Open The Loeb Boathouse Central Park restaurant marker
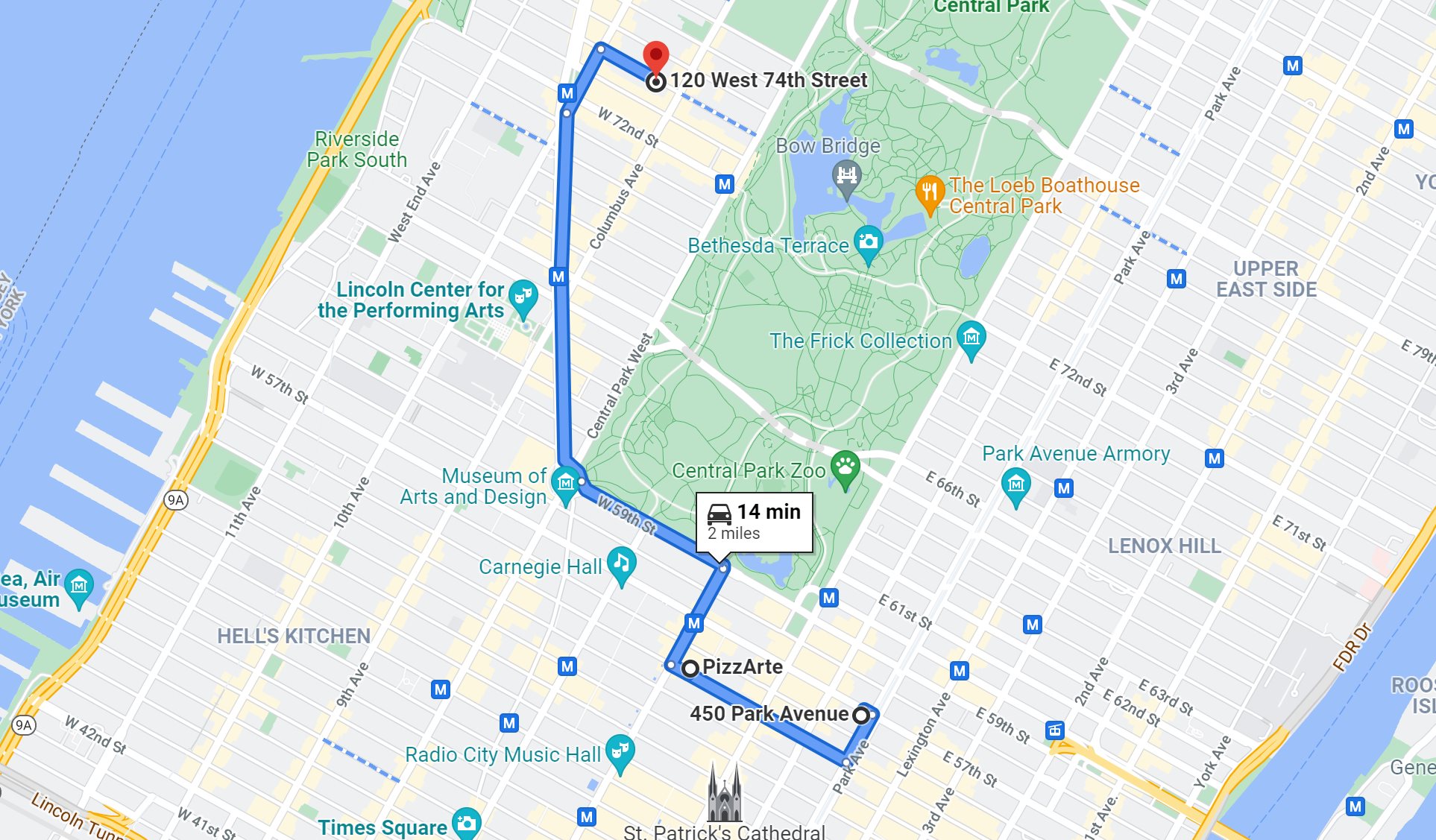Viewport: 1436px width, 840px height. point(929,192)
